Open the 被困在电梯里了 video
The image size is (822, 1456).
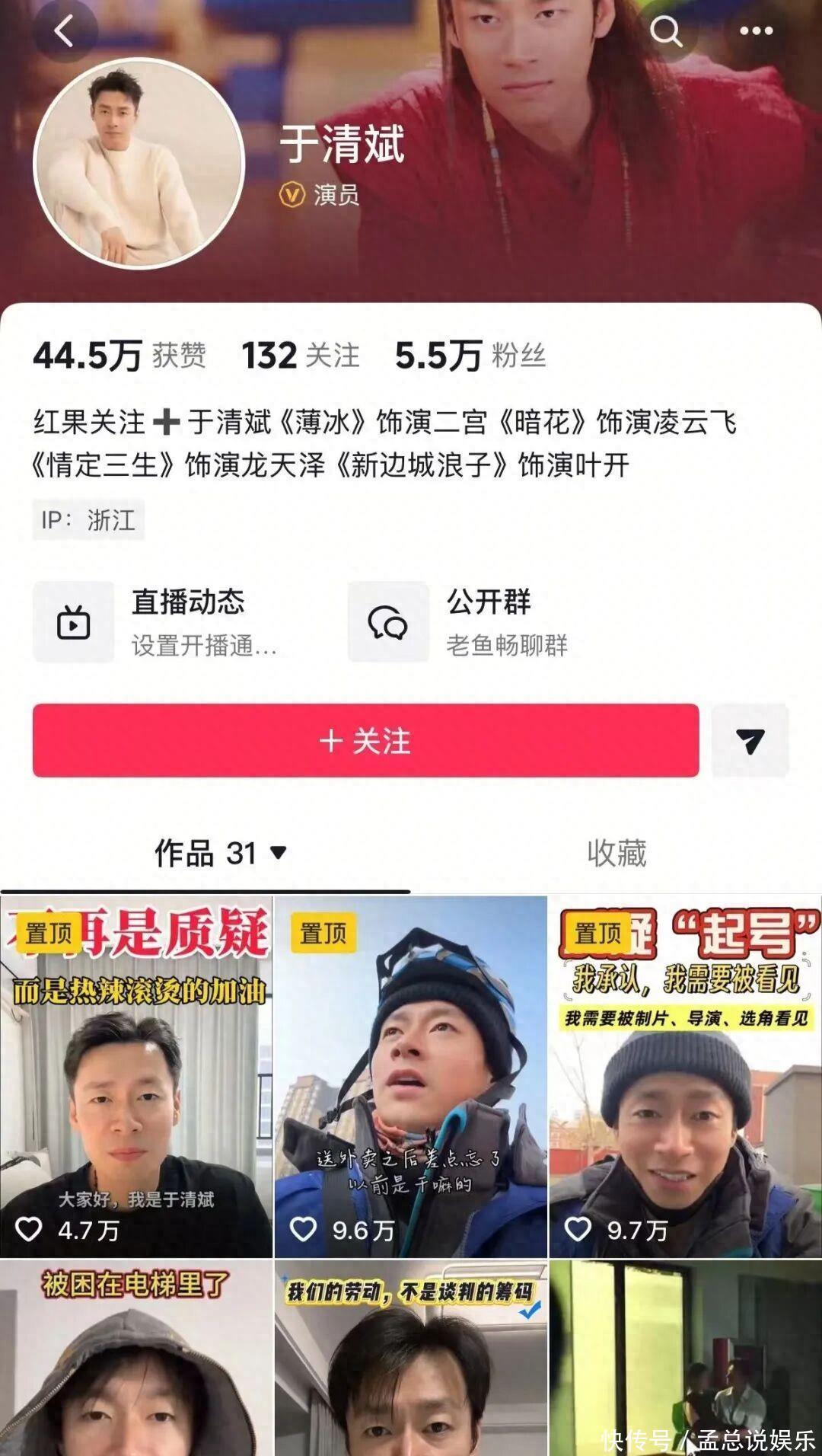point(136,1357)
